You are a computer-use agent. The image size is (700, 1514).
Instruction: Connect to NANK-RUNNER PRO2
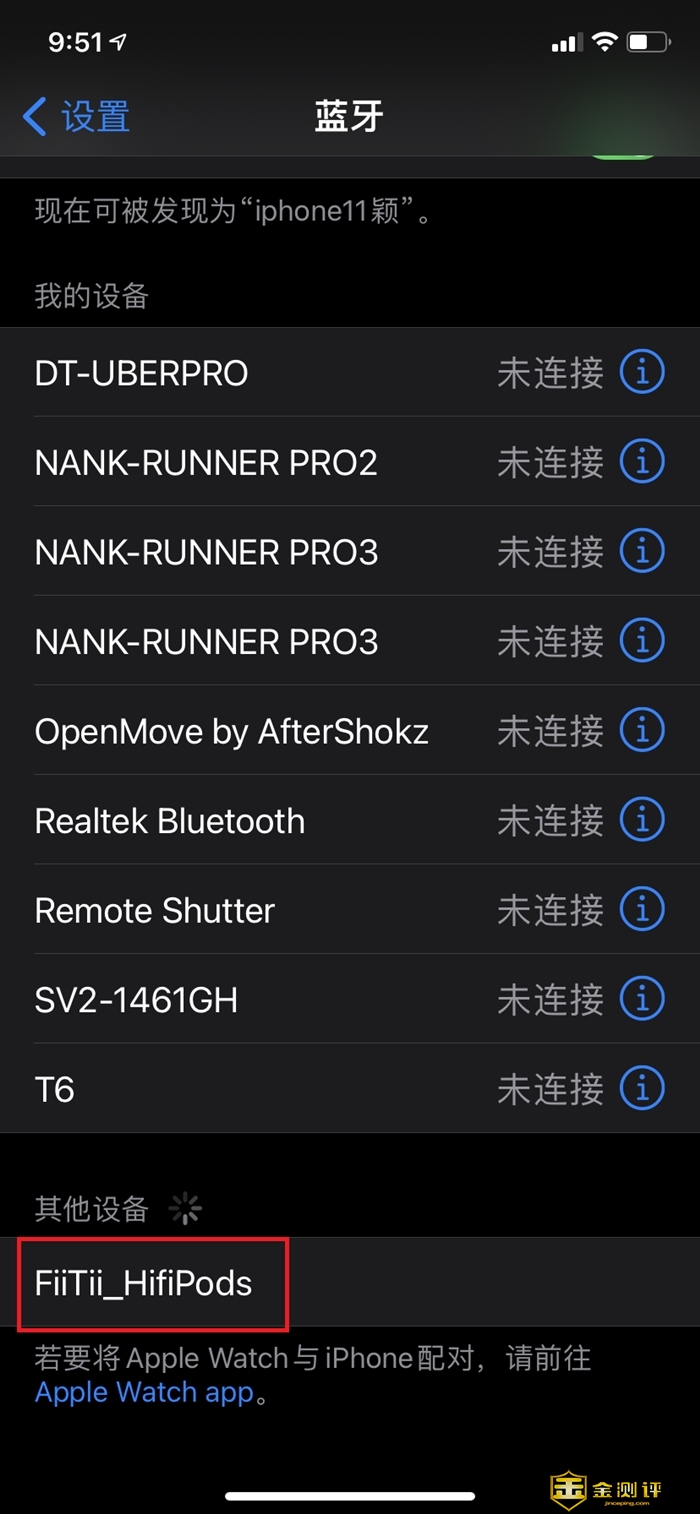(x=350, y=462)
